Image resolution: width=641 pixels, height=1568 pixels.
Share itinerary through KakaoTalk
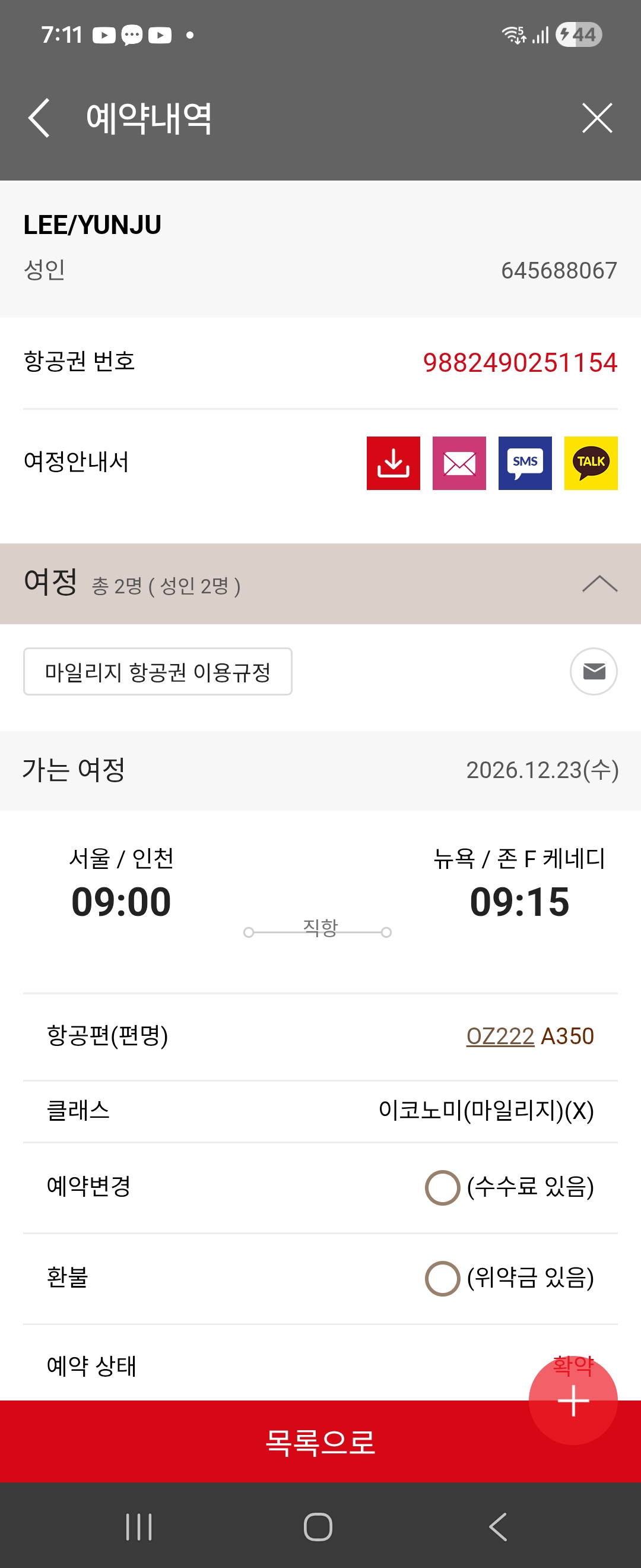[x=591, y=463]
